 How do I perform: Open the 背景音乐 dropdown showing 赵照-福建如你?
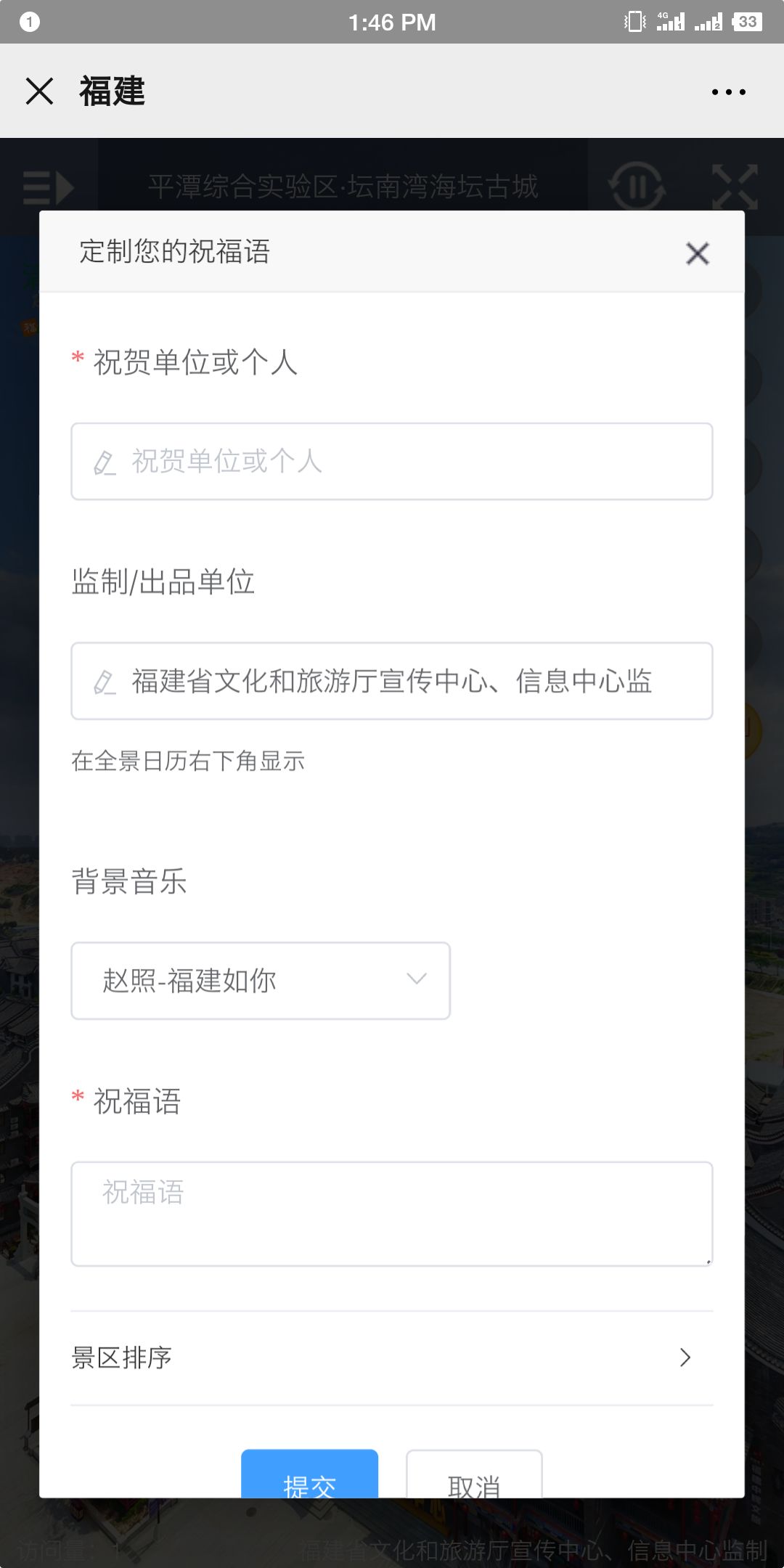click(x=259, y=980)
